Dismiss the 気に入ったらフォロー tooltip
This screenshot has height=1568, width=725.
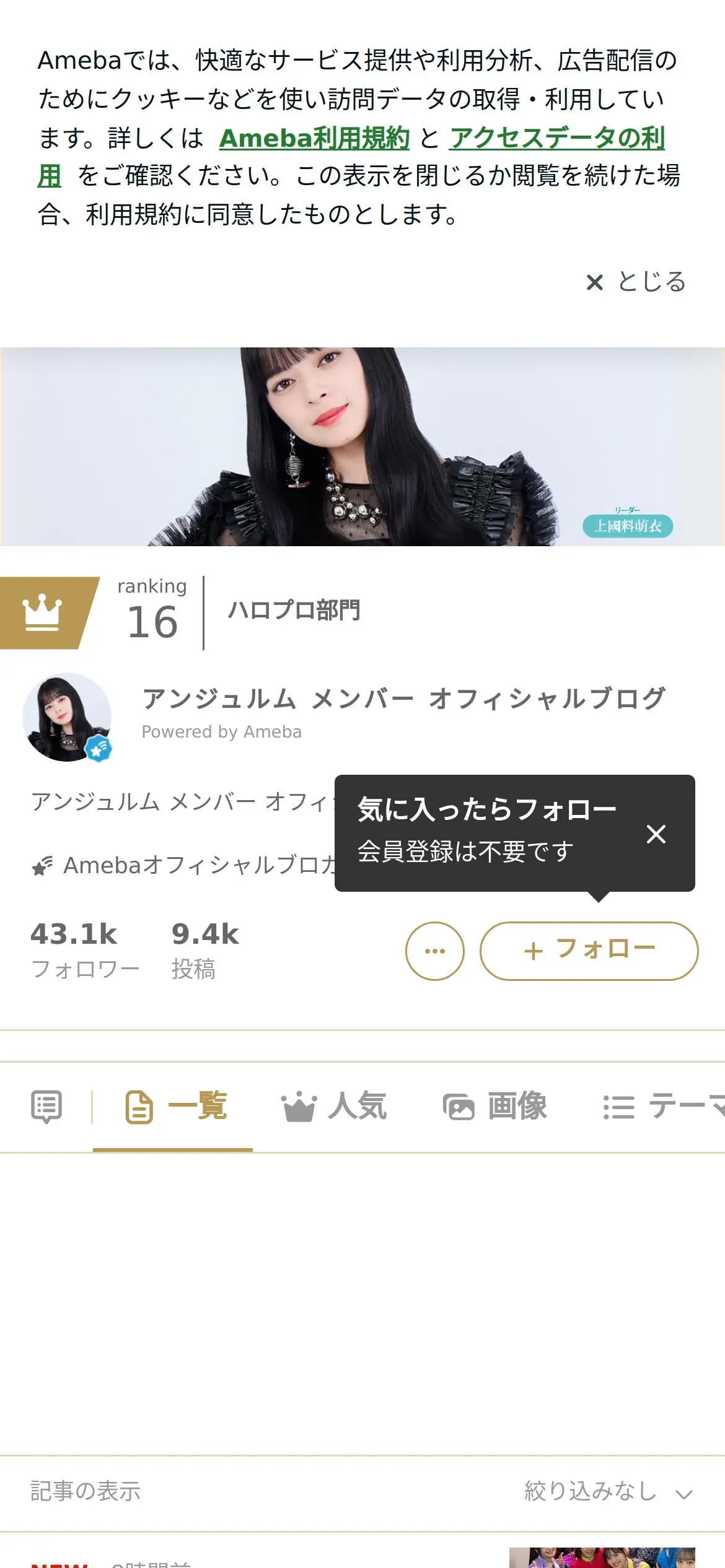point(656,834)
